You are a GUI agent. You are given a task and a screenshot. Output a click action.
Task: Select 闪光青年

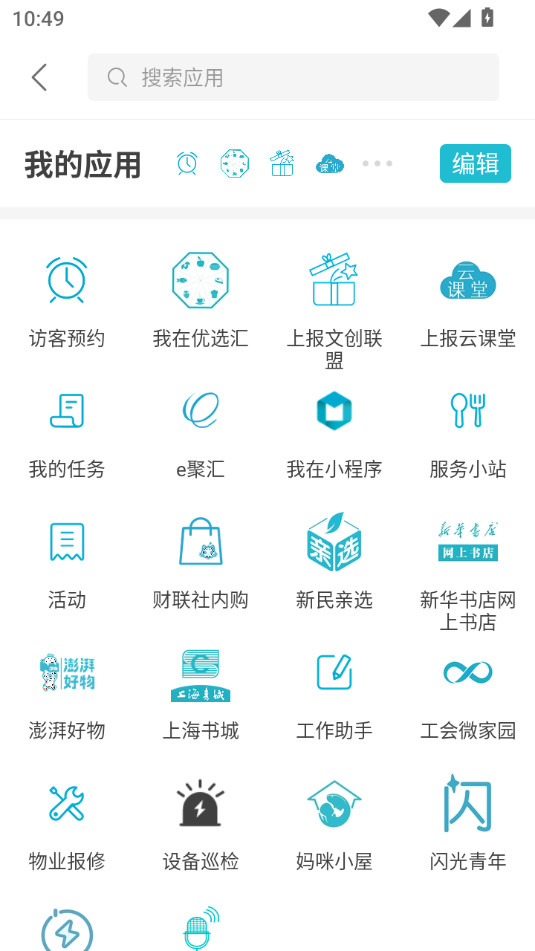click(468, 824)
